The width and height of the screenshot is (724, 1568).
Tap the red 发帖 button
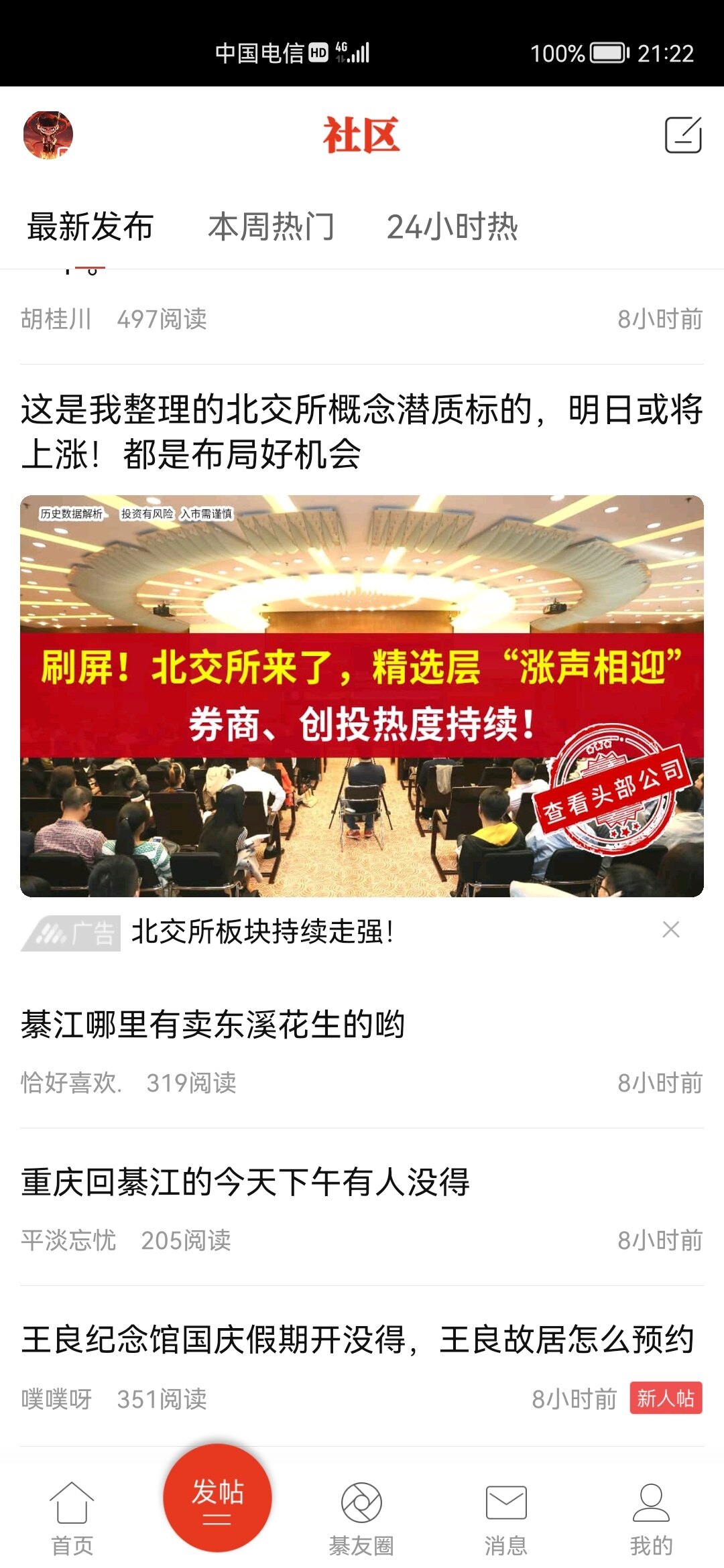click(217, 1498)
